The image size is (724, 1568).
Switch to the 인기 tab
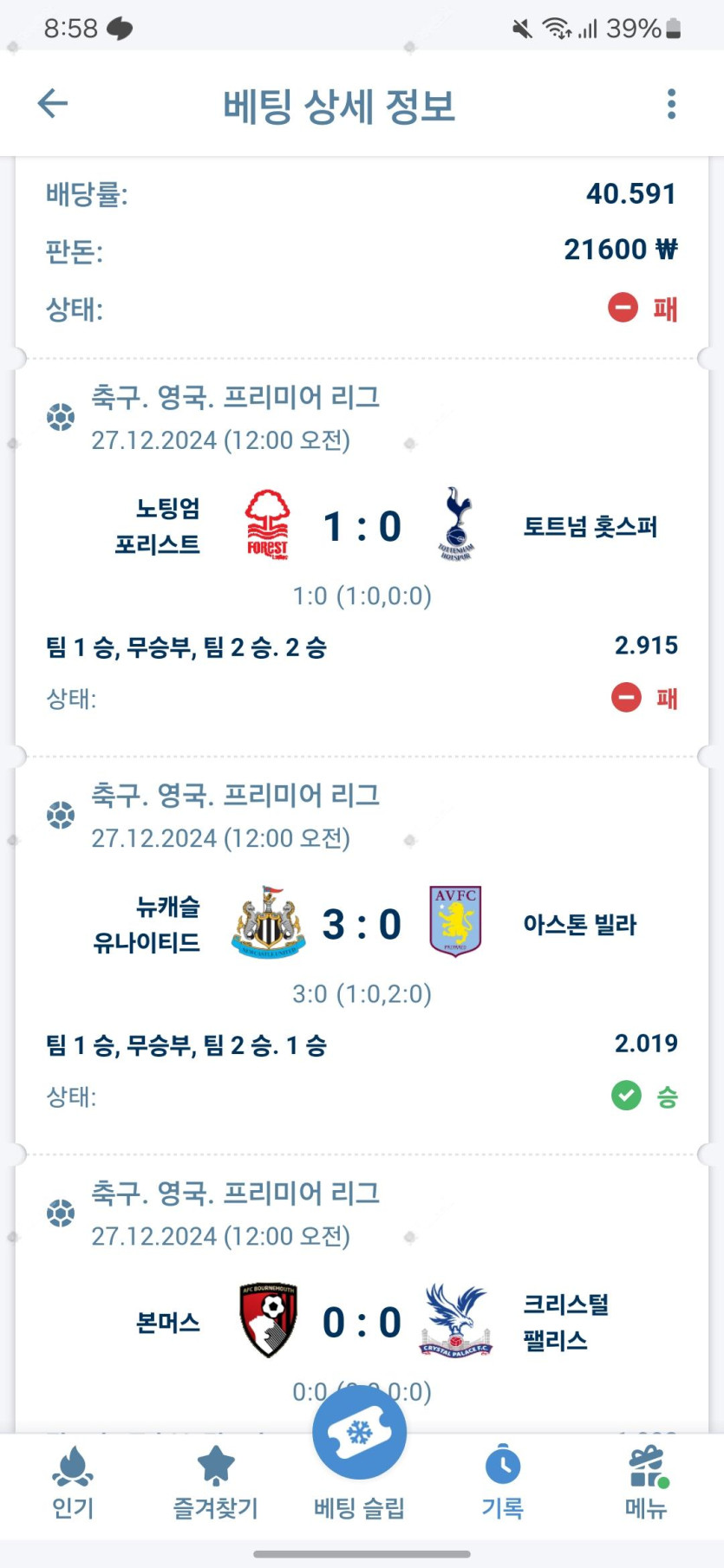[73, 1483]
